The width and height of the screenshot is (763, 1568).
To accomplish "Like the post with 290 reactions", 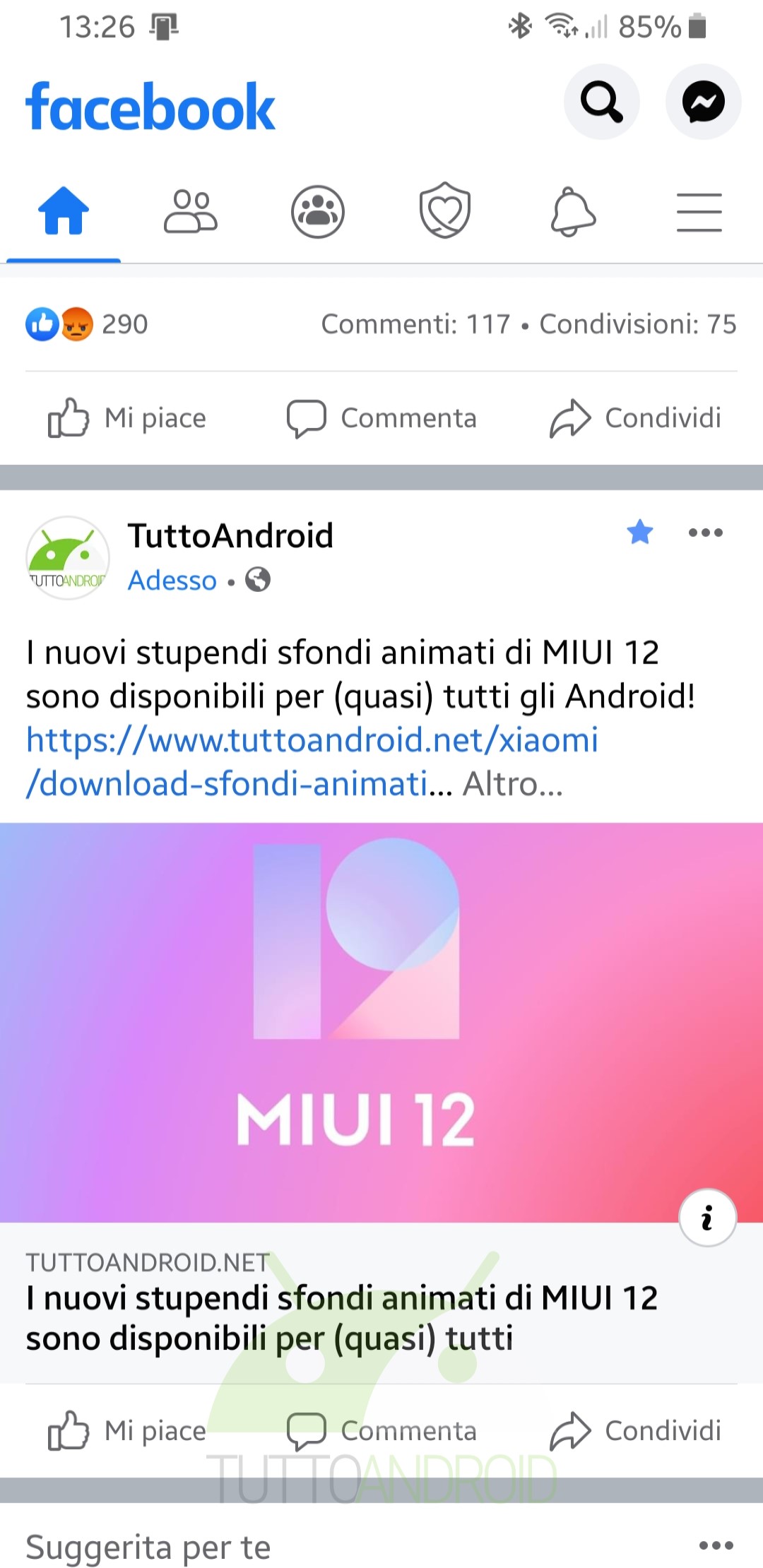I will 127,418.
